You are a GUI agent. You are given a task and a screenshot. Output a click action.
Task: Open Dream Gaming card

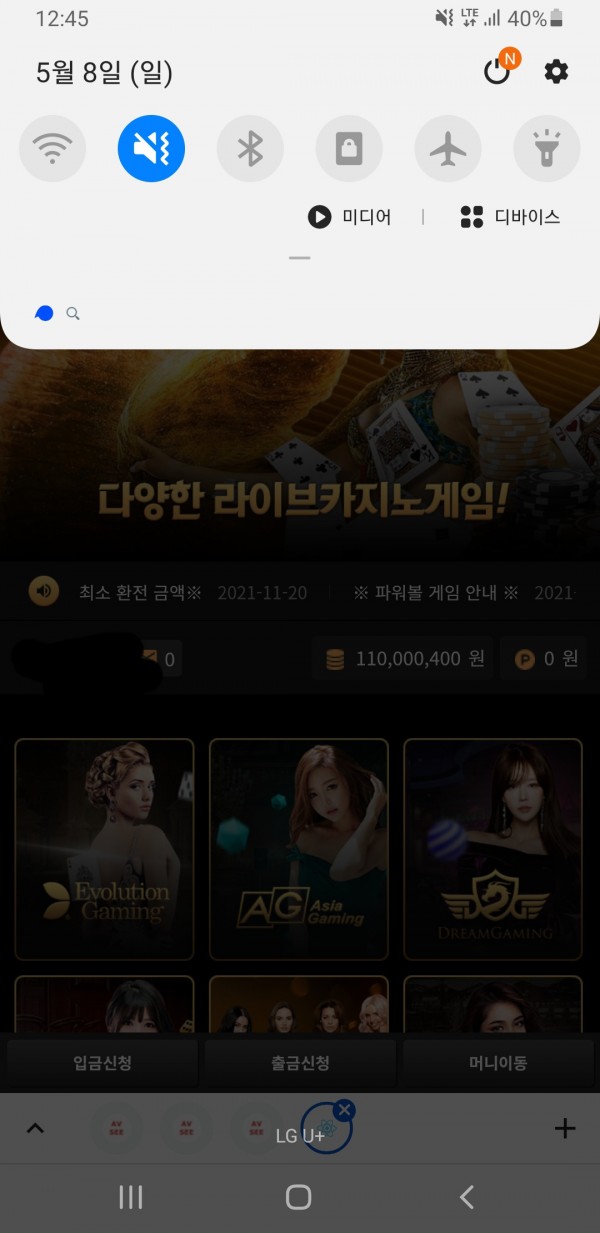493,849
